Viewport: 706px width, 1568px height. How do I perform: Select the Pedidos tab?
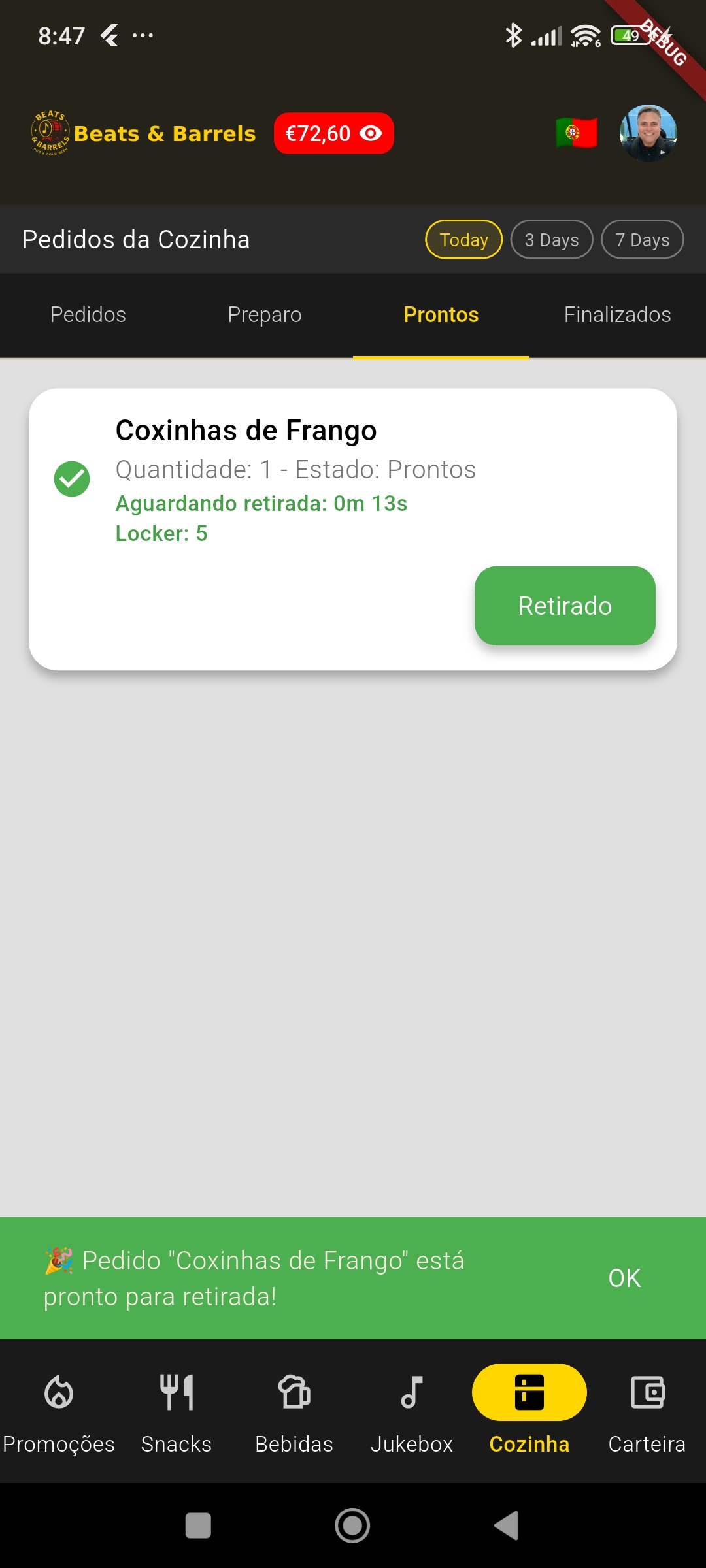88,315
